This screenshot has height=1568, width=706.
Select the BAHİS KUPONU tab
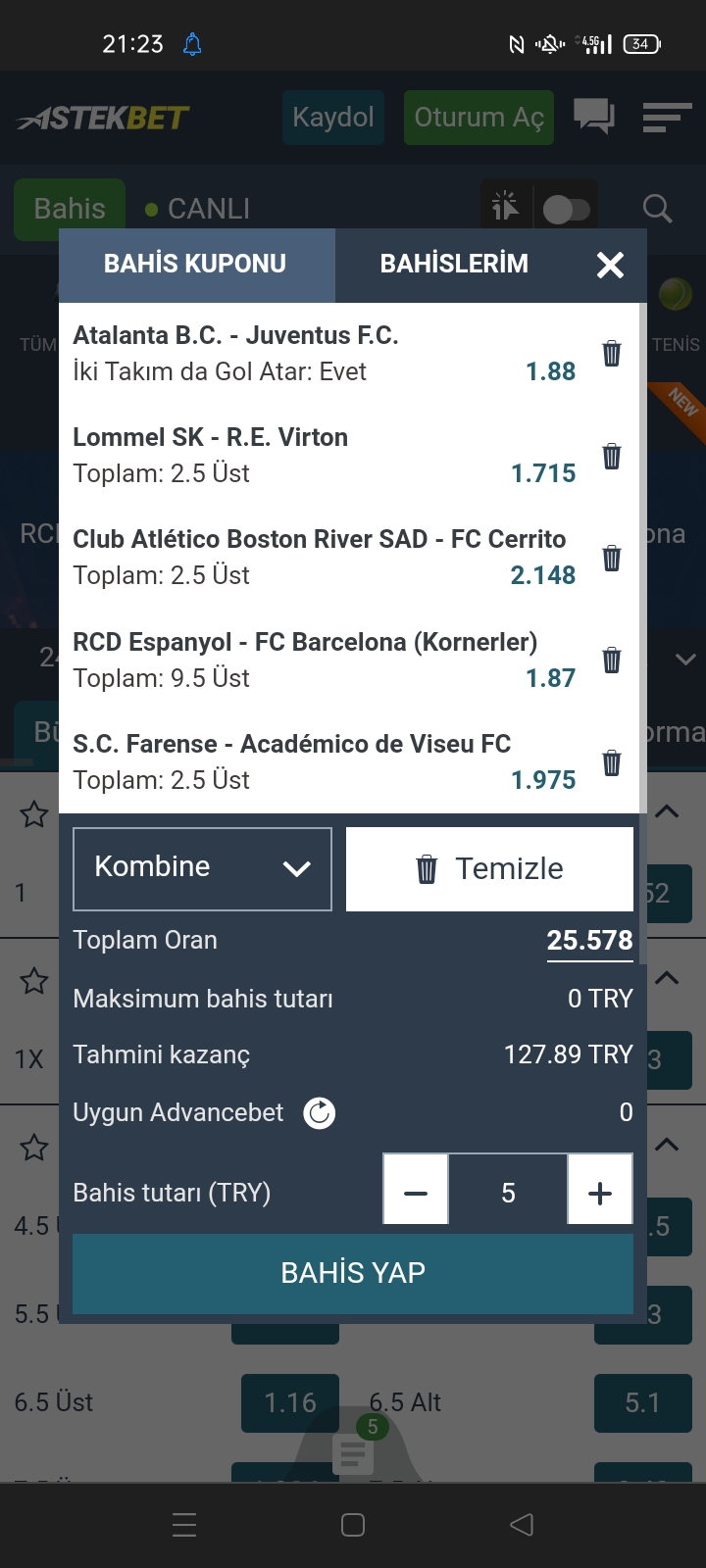click(195, 264)
